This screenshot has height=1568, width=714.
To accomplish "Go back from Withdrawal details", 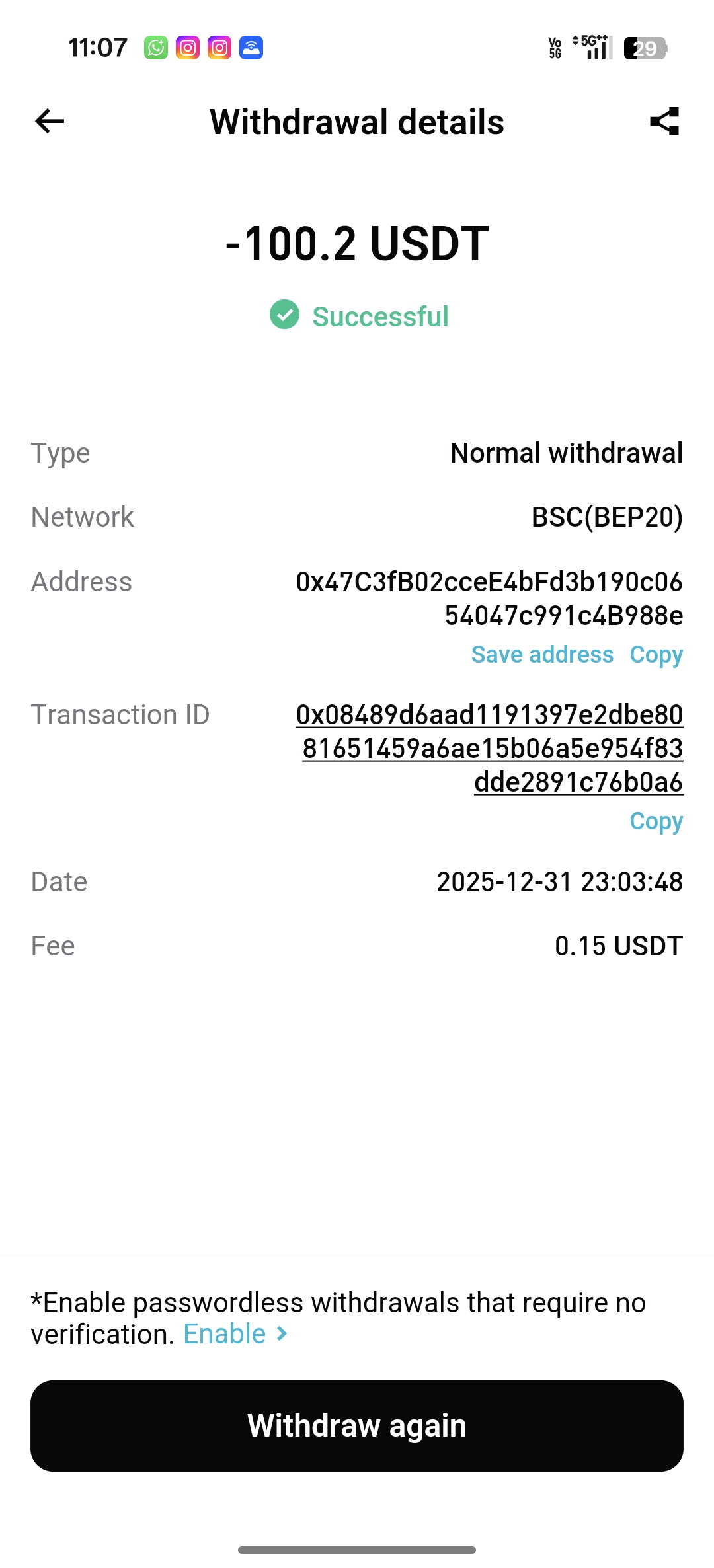I will click(50, 122).
